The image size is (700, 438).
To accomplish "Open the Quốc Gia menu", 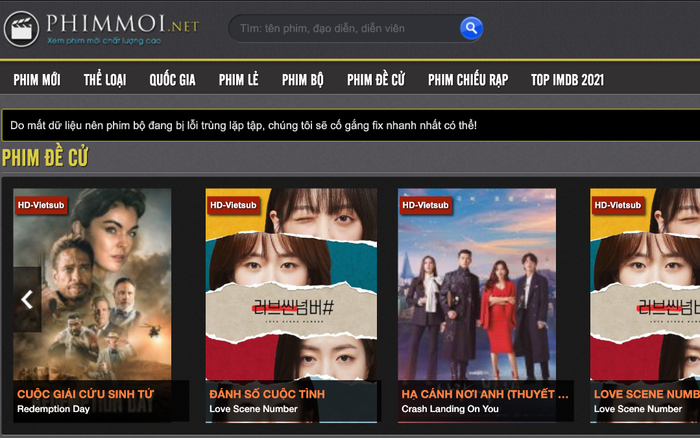I will point(173,80).
